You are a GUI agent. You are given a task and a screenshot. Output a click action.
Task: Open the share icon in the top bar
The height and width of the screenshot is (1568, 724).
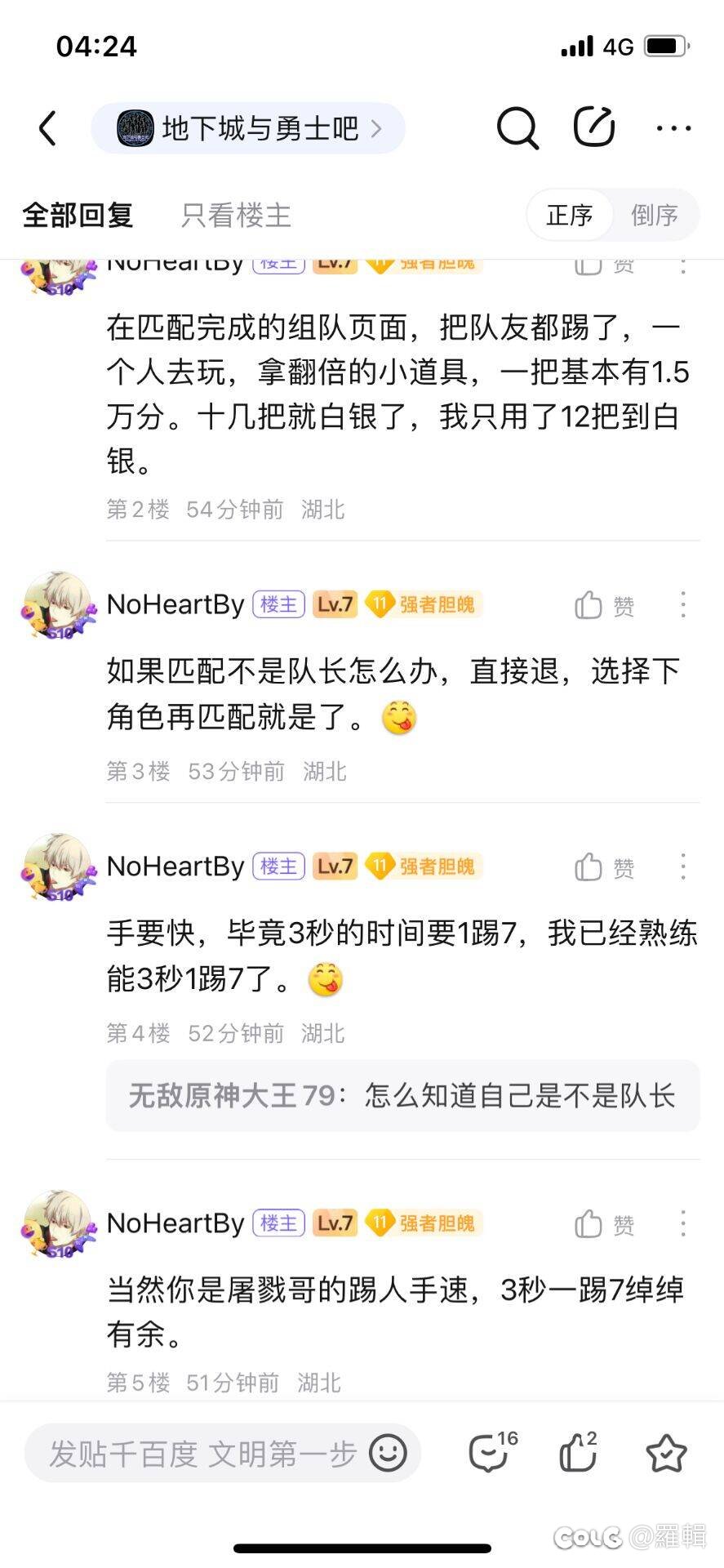[594, 127]
